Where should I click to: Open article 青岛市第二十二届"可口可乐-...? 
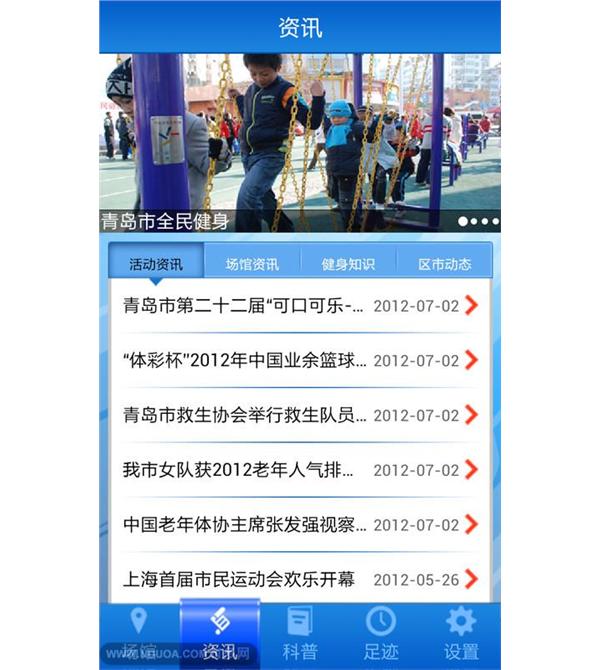pos(300,305)
